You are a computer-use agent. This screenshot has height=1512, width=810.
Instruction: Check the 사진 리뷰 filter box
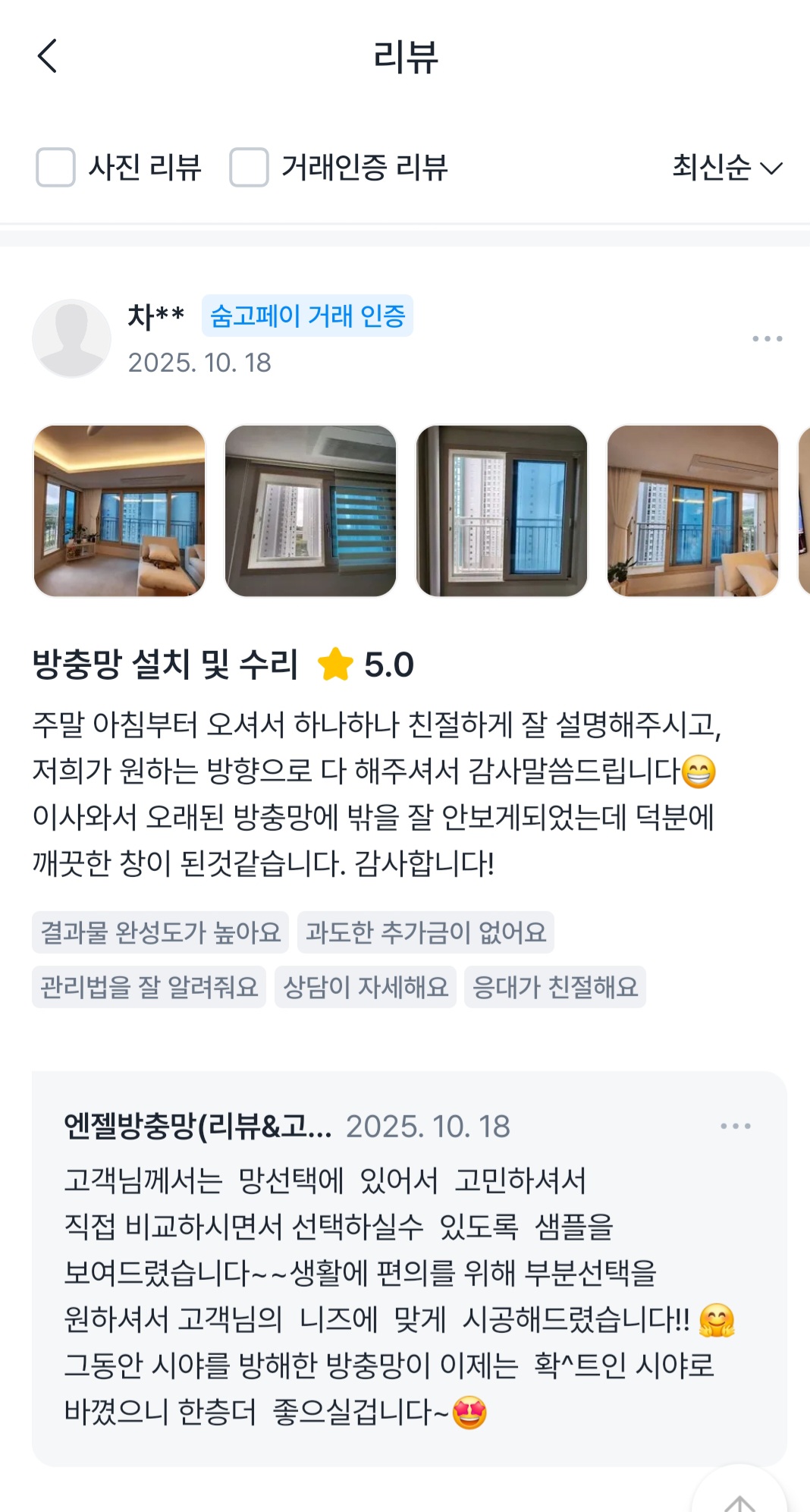click(x=55, y=167)
